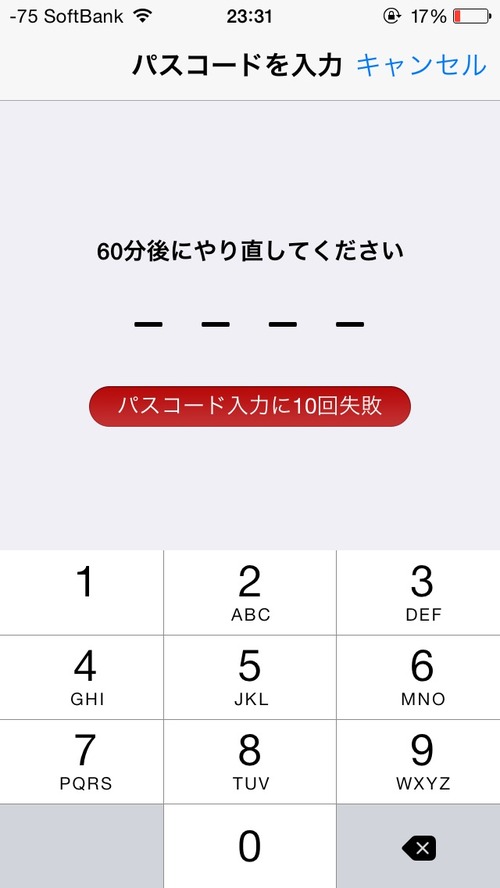The height and width of the screenshot is (888, 500).
Task: Enter digit 1 on the keypad
Action: point(82,592)
